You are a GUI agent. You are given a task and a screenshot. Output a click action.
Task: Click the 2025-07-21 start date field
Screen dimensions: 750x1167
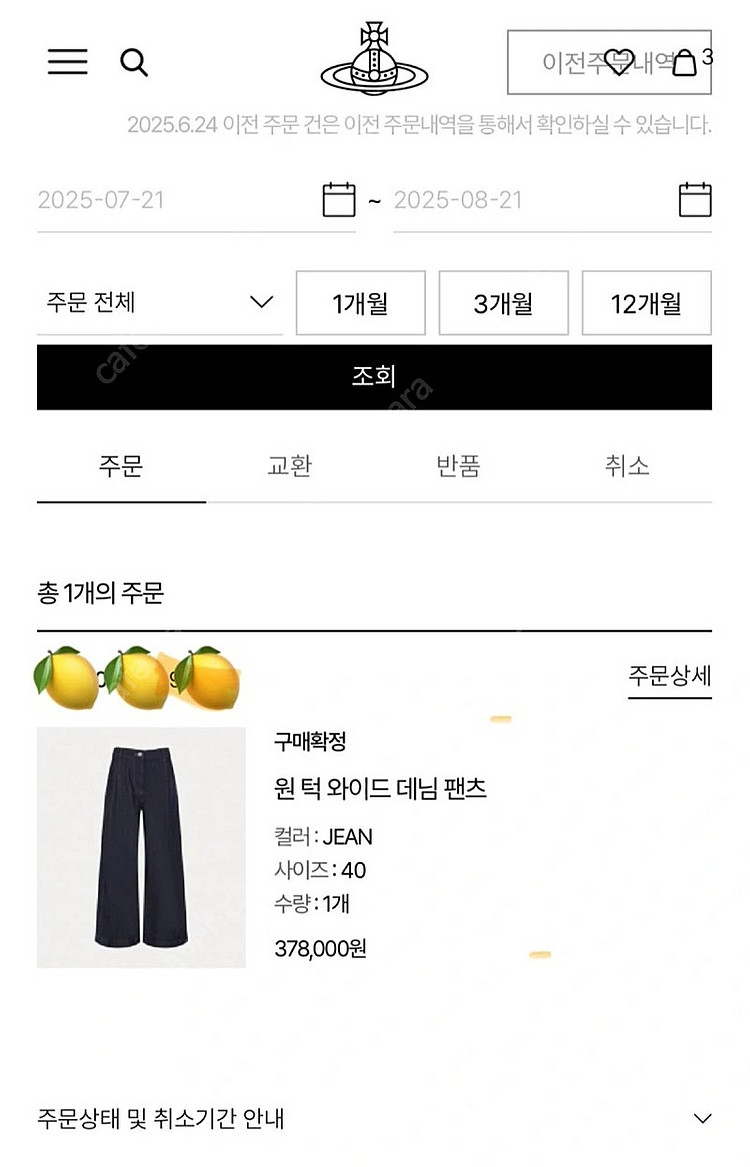click(100, 200)
